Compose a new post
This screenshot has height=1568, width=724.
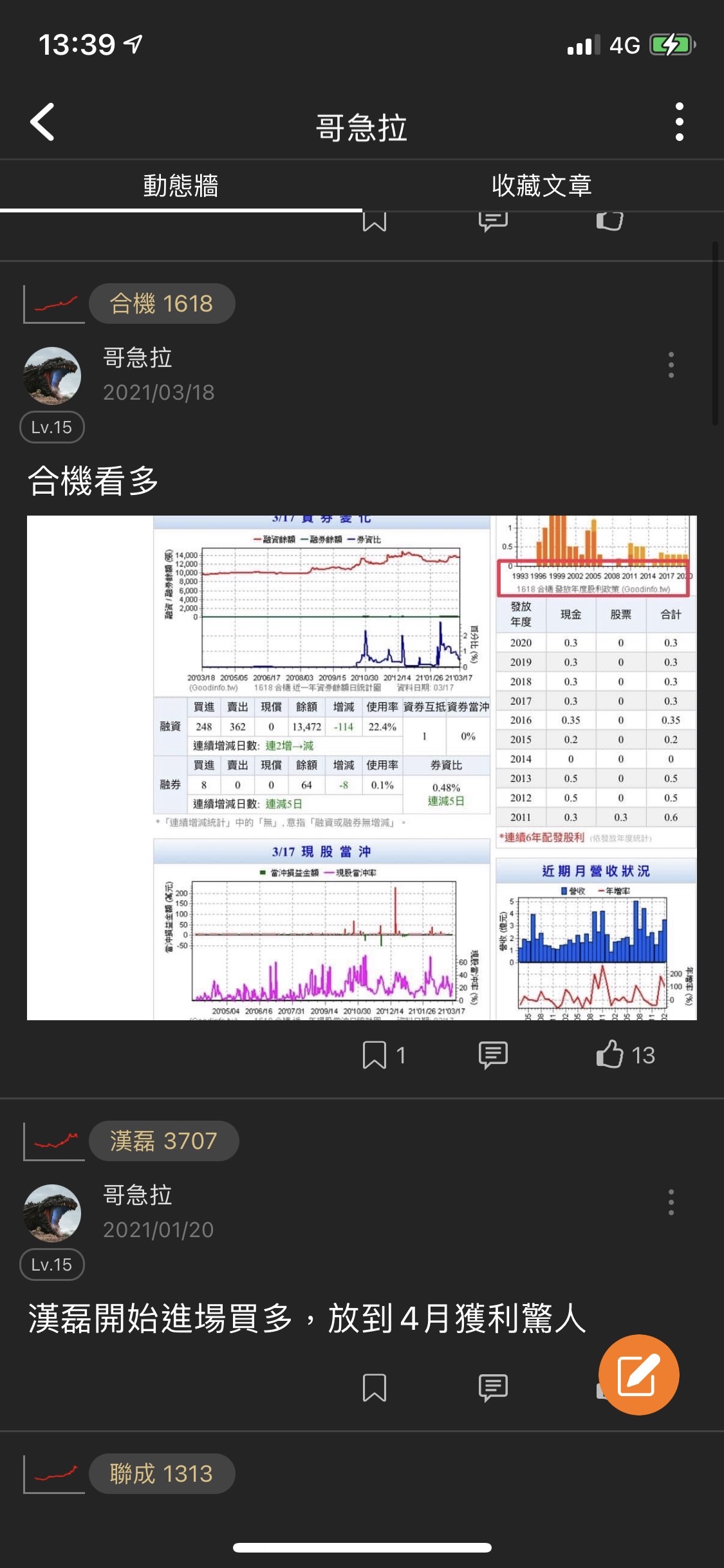(x=638, y=1375)
